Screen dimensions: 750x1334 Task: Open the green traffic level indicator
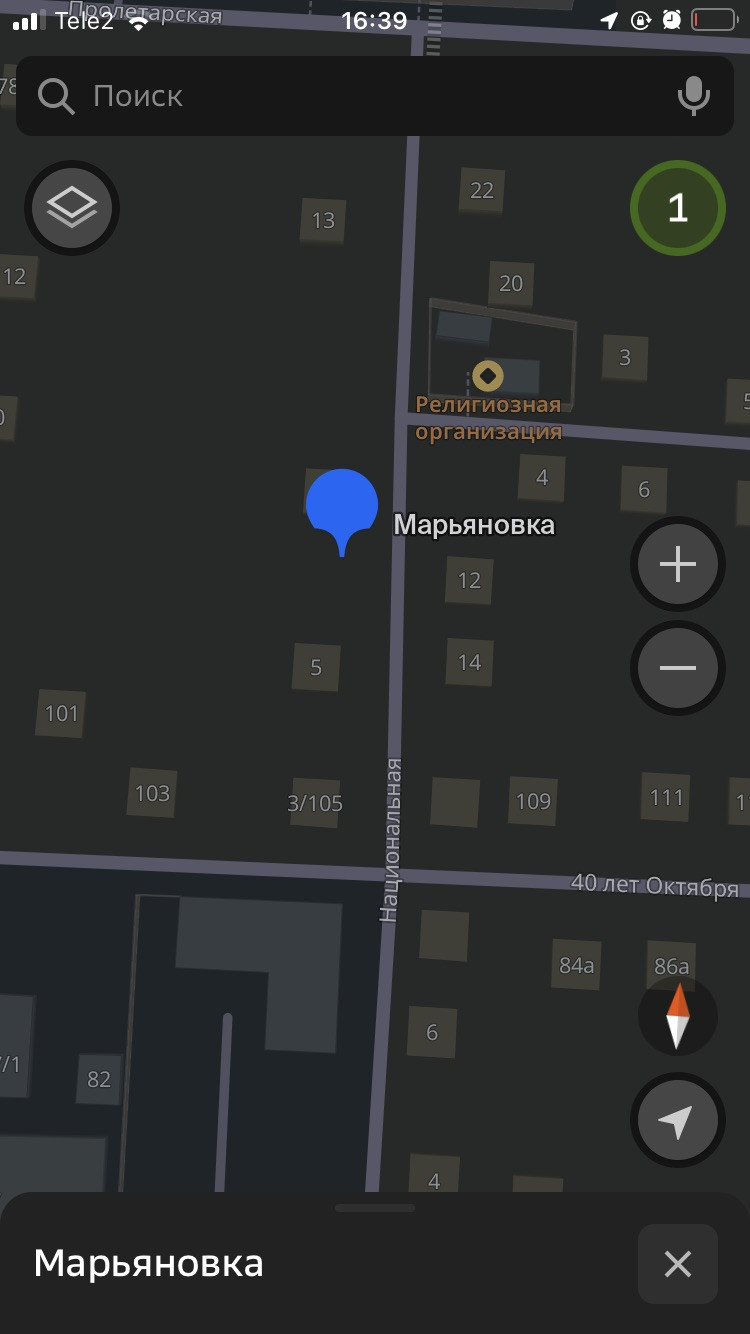point(677,208)
